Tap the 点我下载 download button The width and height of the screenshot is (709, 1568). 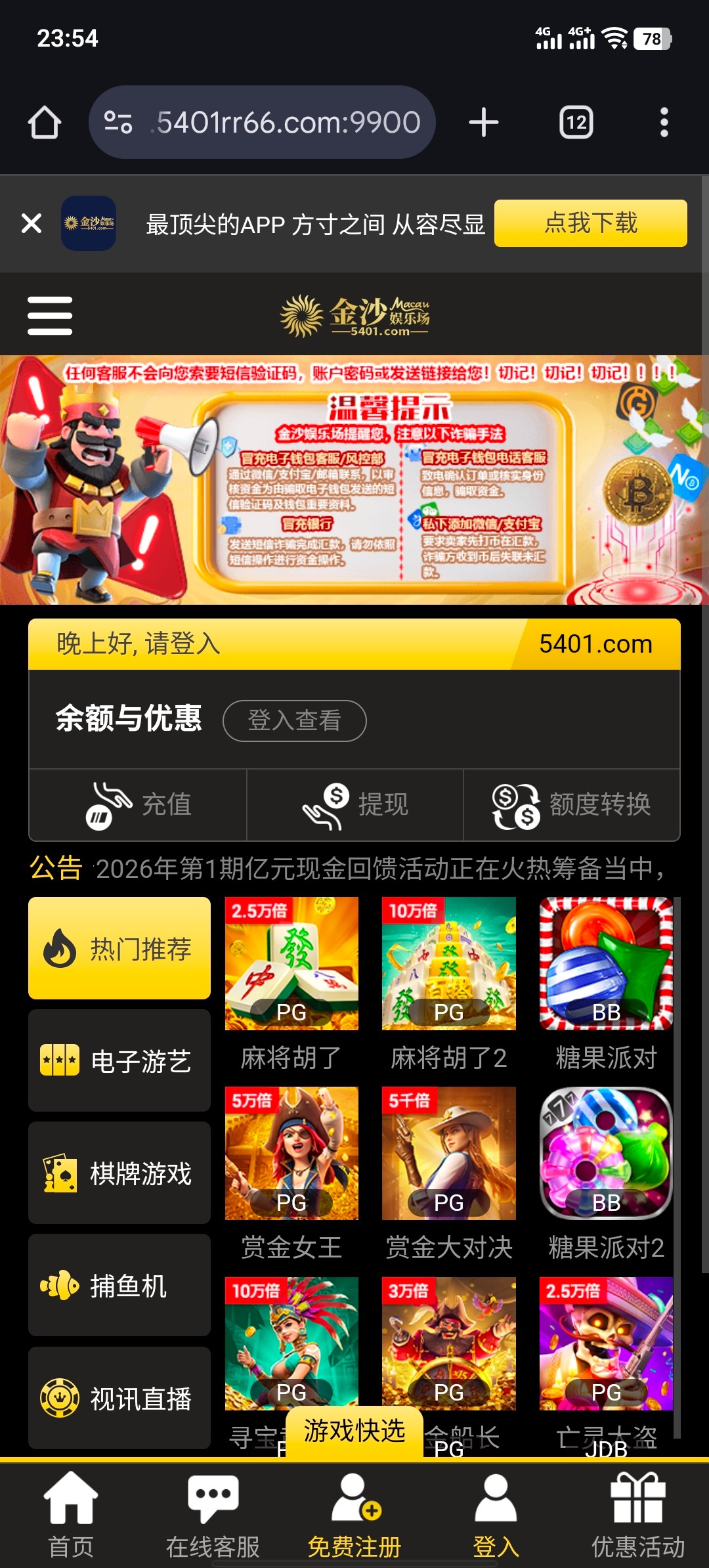[x=590, y=223]
